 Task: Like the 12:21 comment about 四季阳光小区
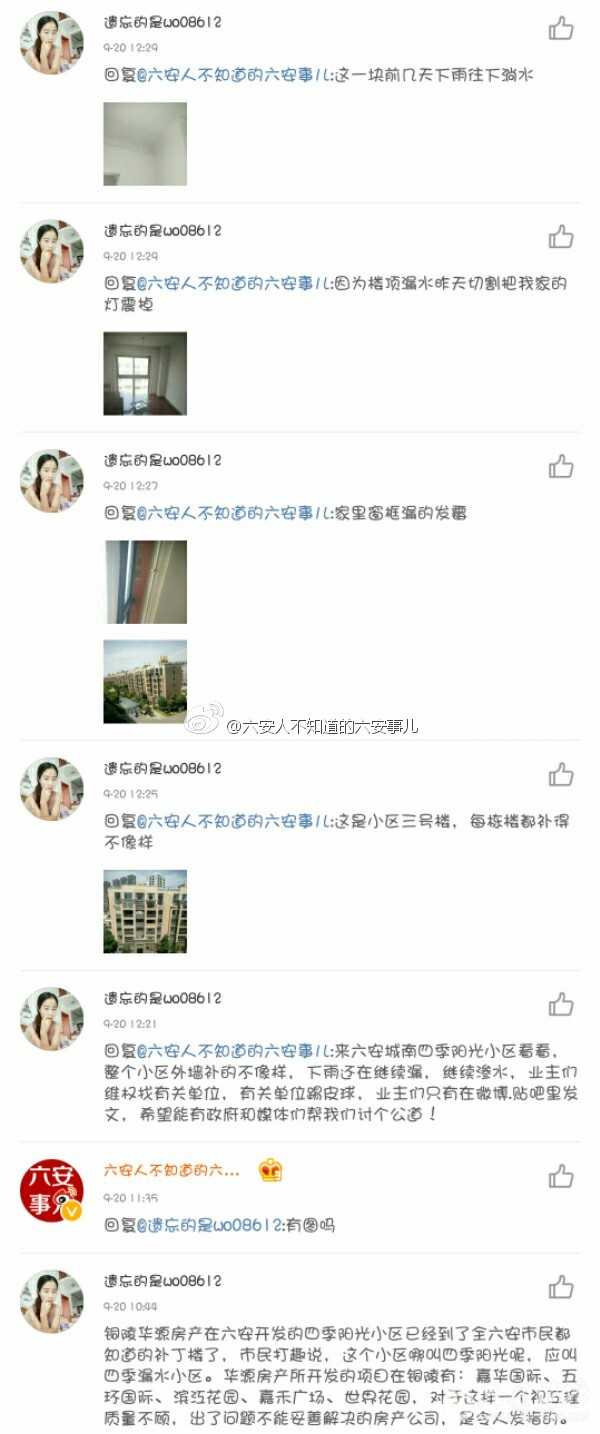pyautogui.click(x=561, y=1005)
